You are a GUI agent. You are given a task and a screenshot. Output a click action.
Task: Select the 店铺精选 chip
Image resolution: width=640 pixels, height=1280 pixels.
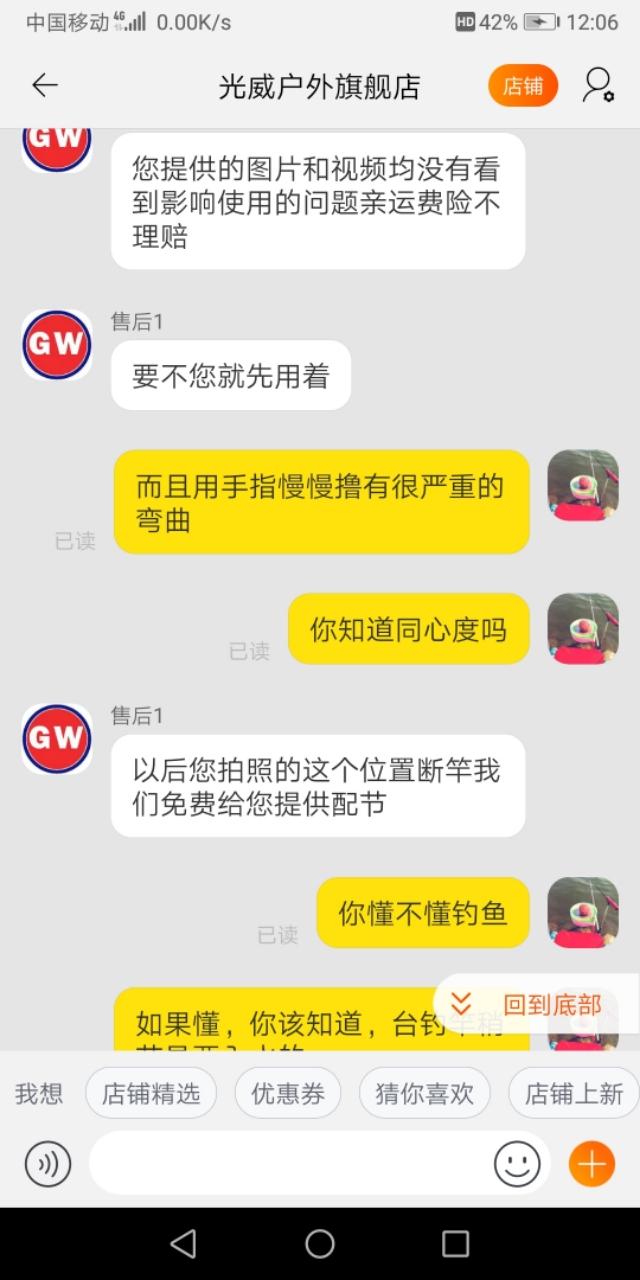151,1093
